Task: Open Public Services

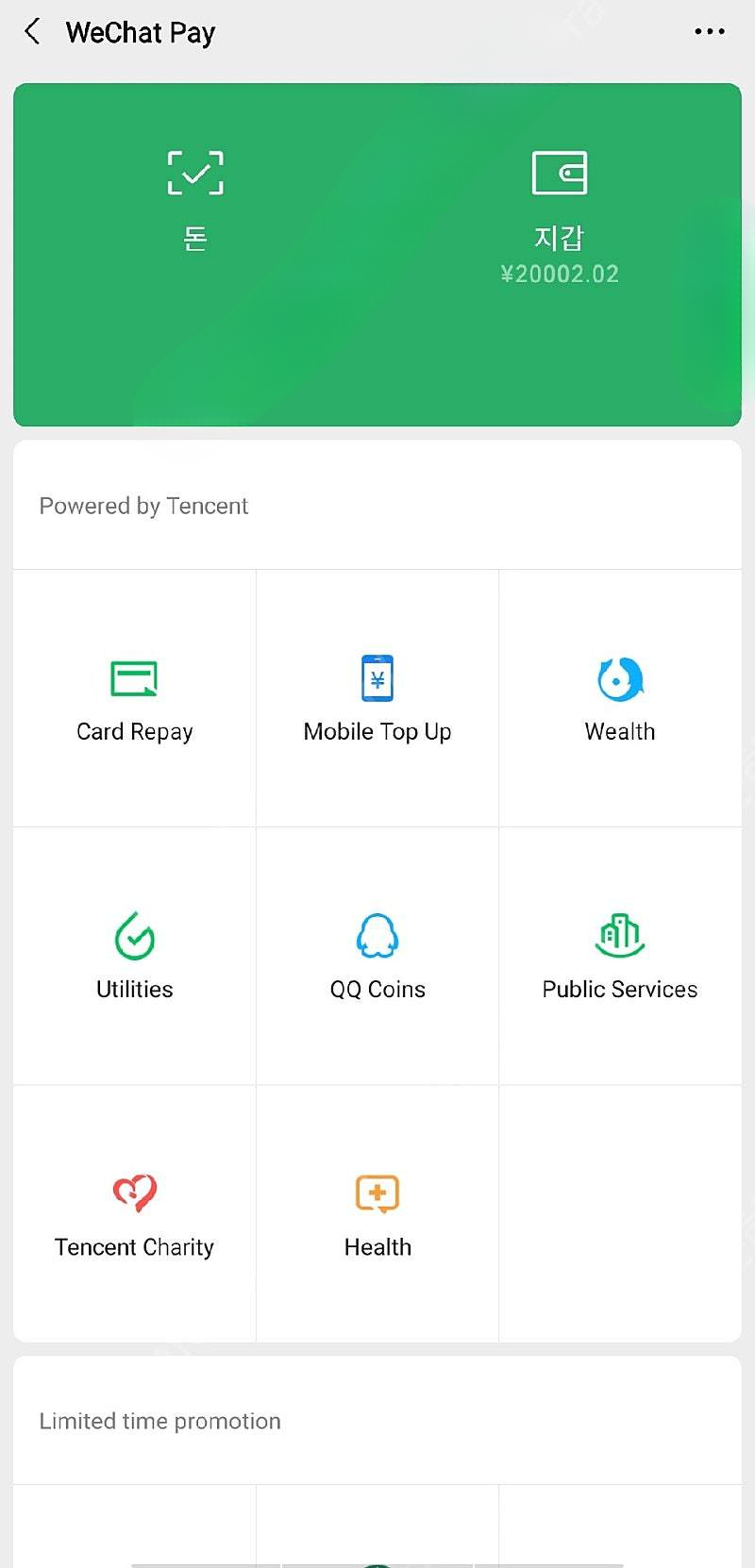Action: (x=620, y=956)
